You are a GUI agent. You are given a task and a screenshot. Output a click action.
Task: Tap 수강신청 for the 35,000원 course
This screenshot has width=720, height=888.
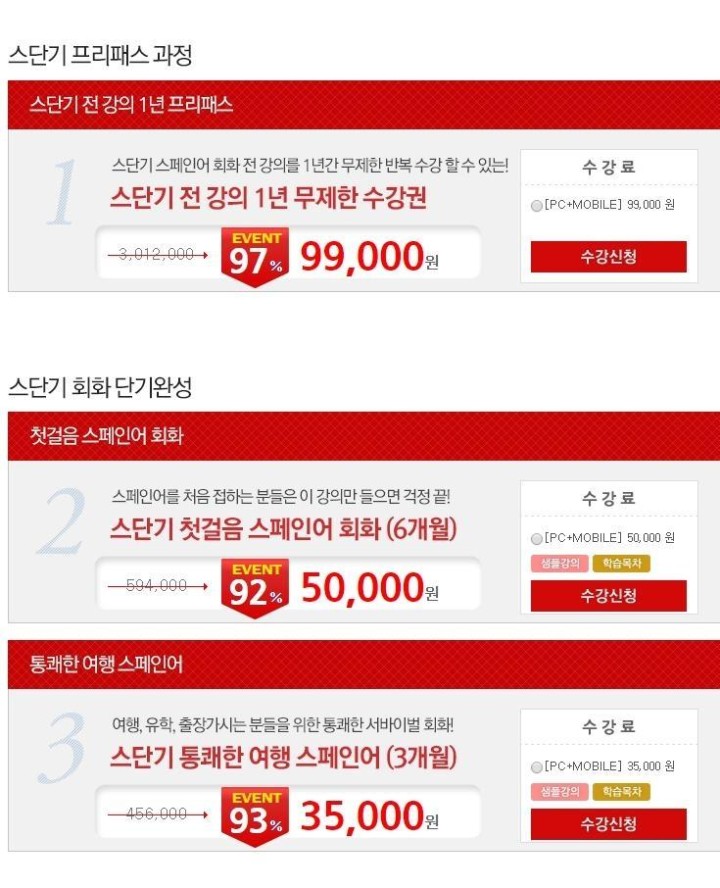(x=608, y=824)
